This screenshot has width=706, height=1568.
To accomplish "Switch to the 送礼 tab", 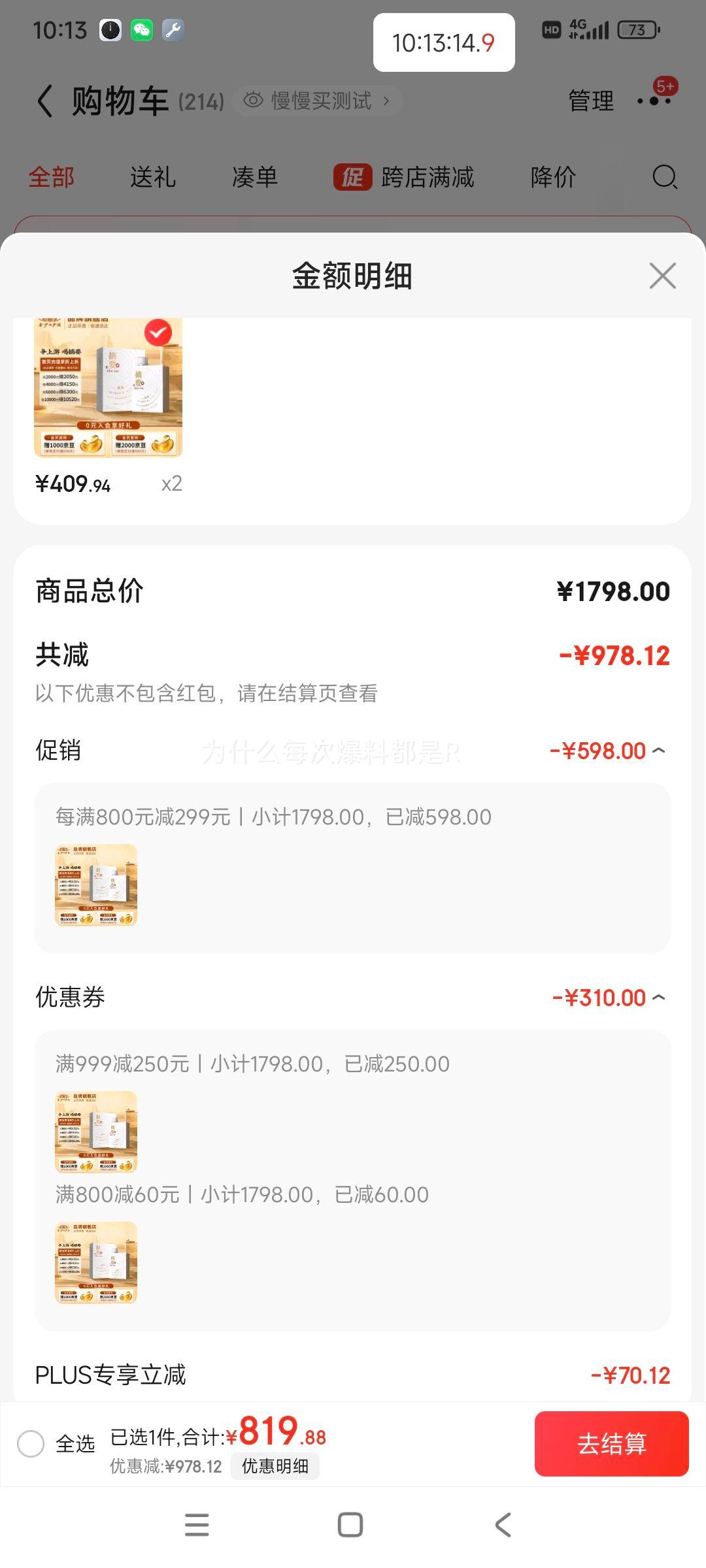I will (153, 177).
